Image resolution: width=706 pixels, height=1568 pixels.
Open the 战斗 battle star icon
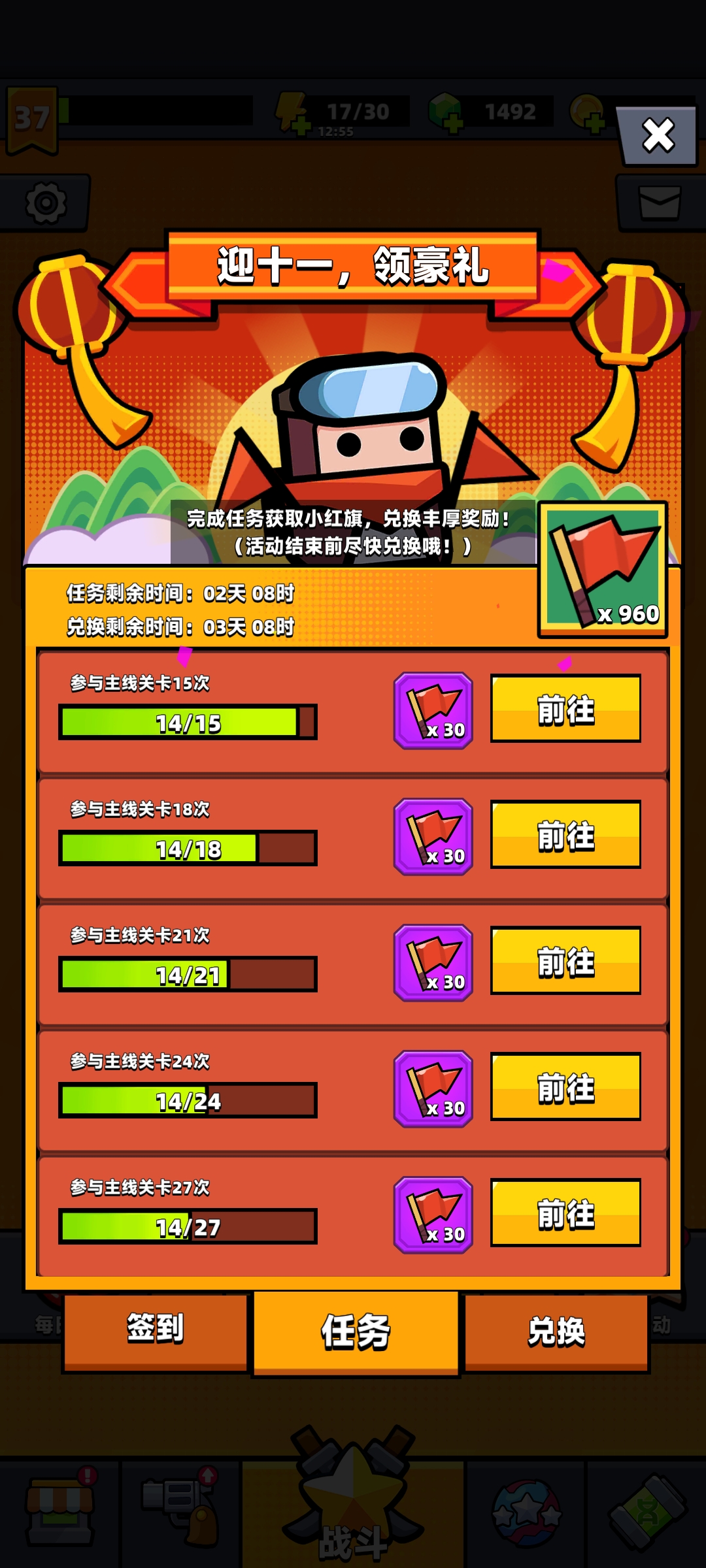(x=353, y=1503)
